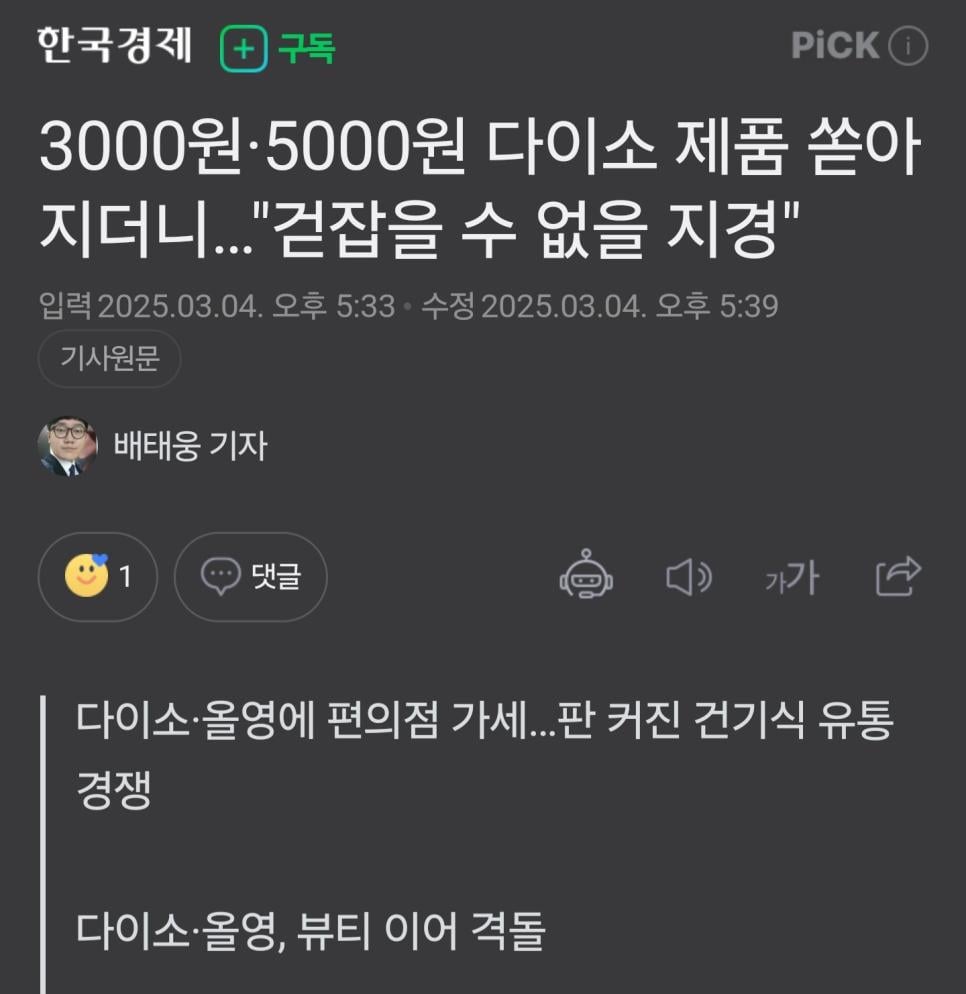Open the 댓글 comments section
The height and width of the screenshot is (994, 966).
click(250, 576)
